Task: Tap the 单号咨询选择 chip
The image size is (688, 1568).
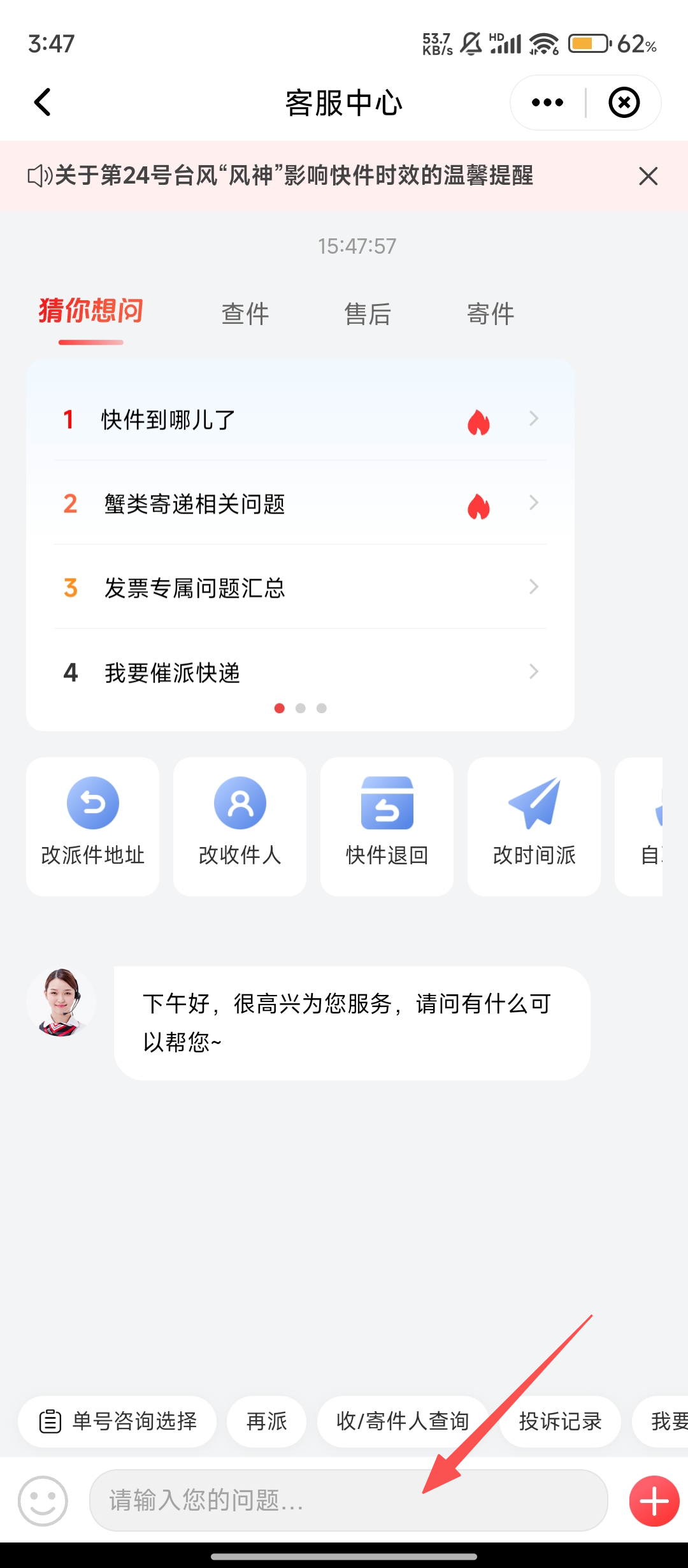Action: 118,1421
